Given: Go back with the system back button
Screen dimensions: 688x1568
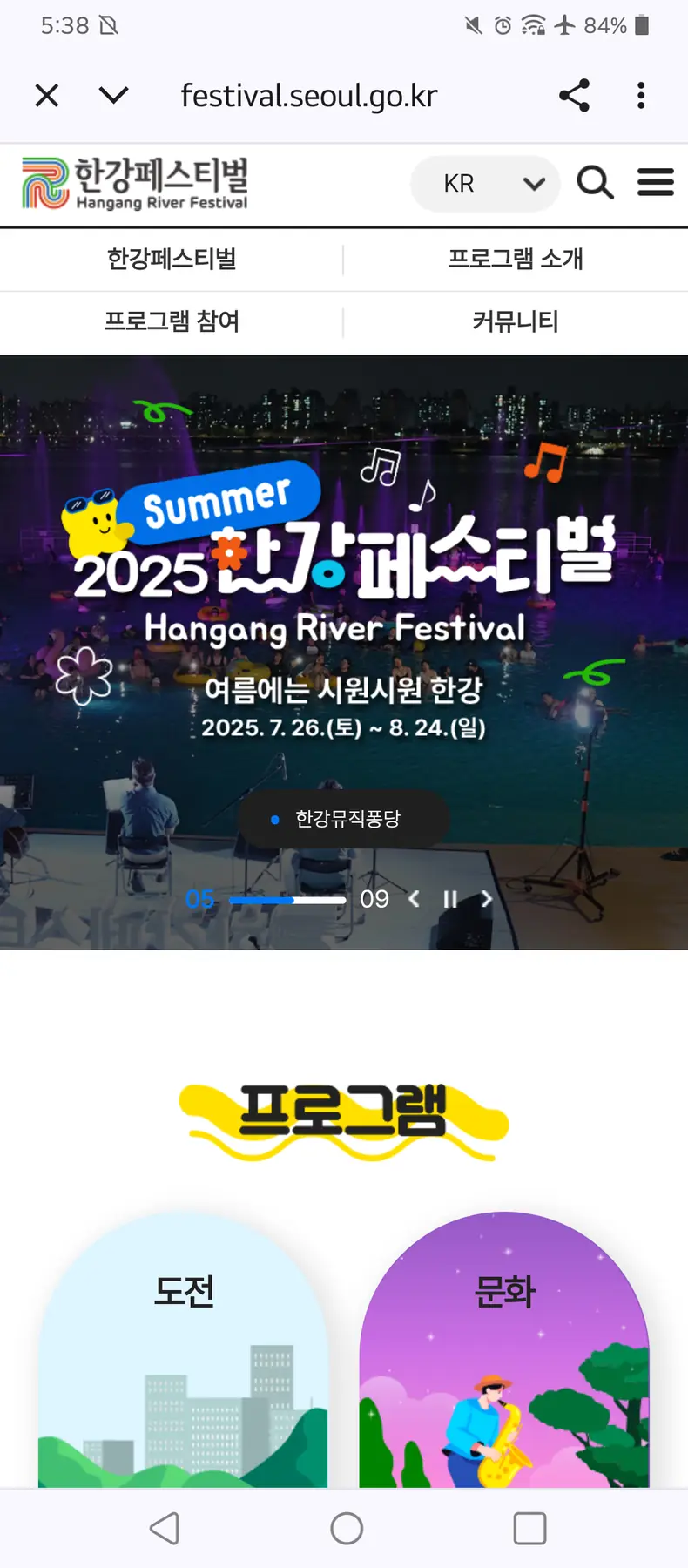Looking at the screenshot, I should click(x=164, y=1528).
